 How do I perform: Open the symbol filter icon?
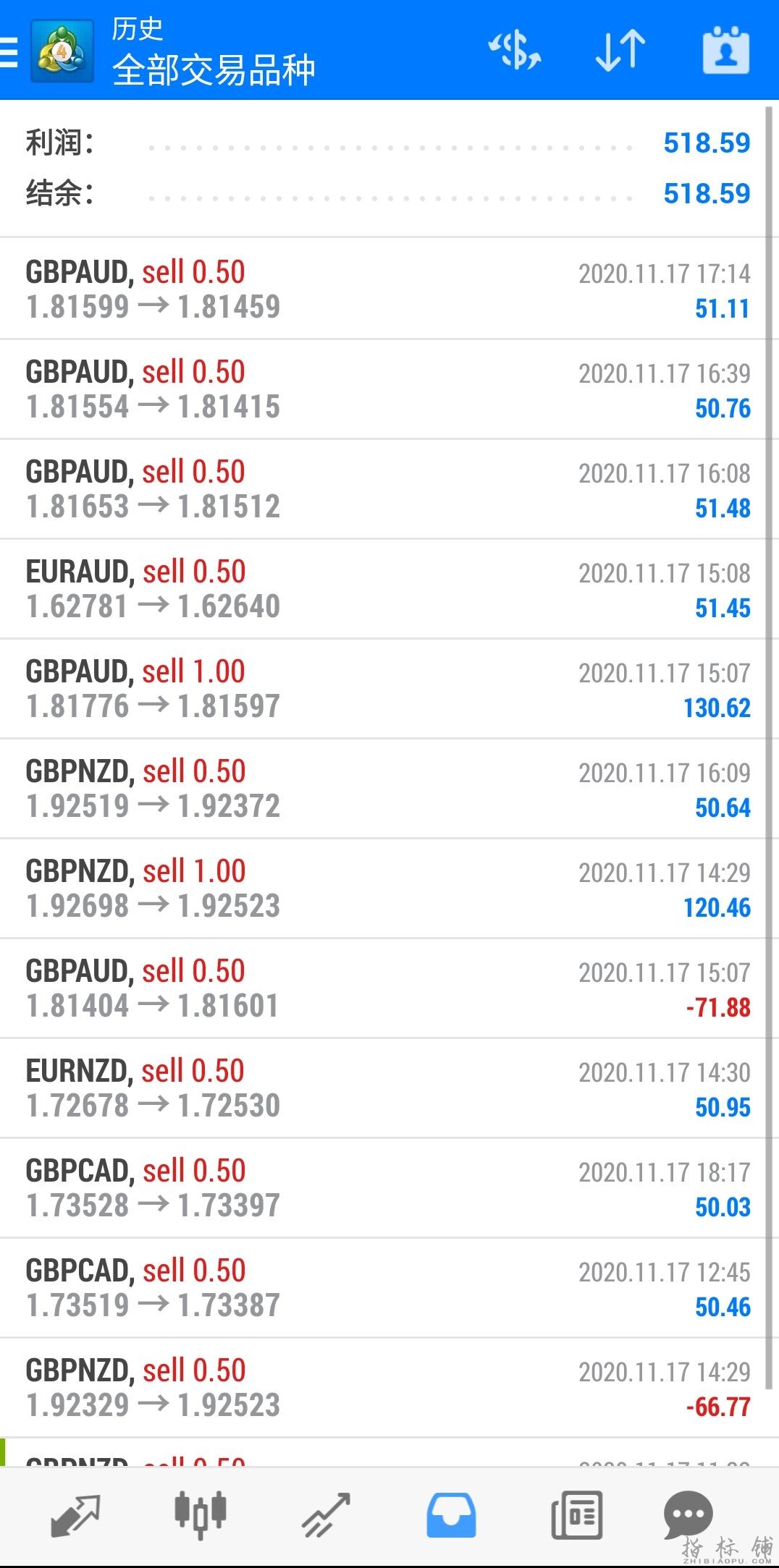click(x=514, y=51)
